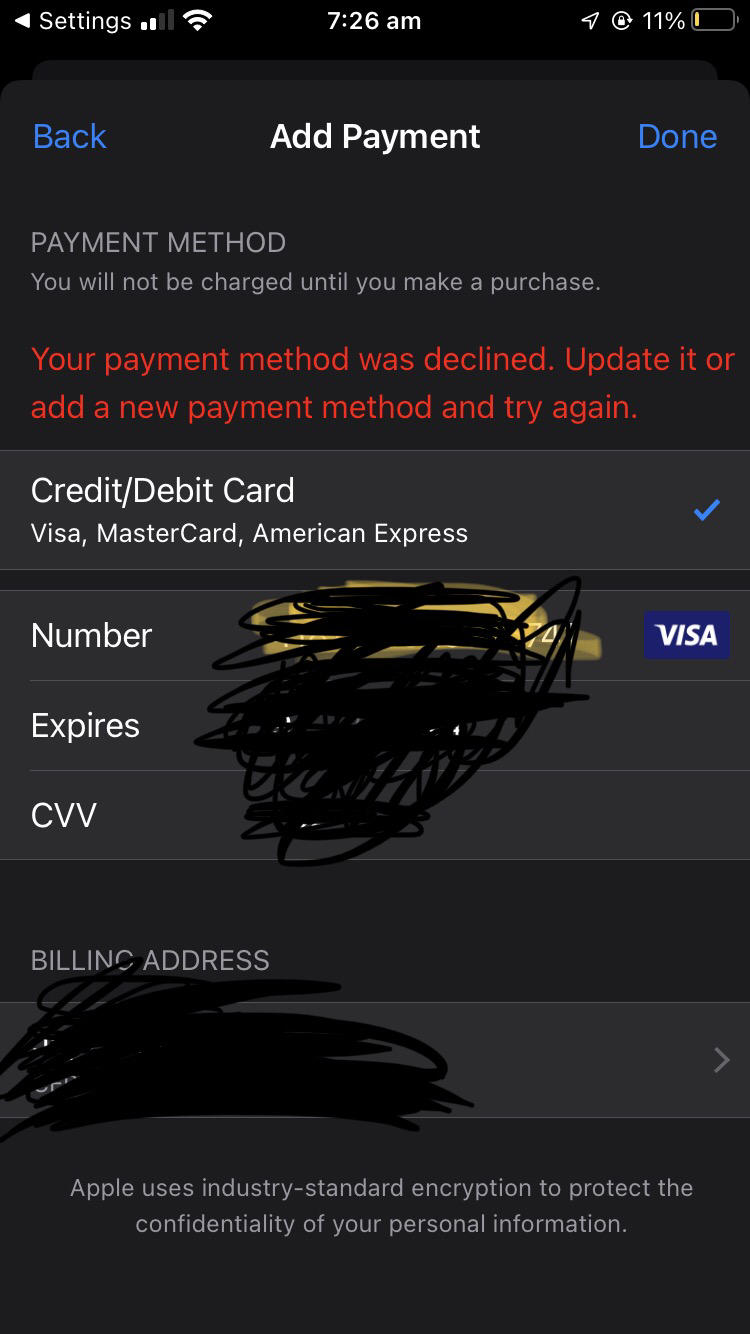Screen dimensions: 750x1334
Task: Click the VISA card brand logo
Action: coord(686,634)
